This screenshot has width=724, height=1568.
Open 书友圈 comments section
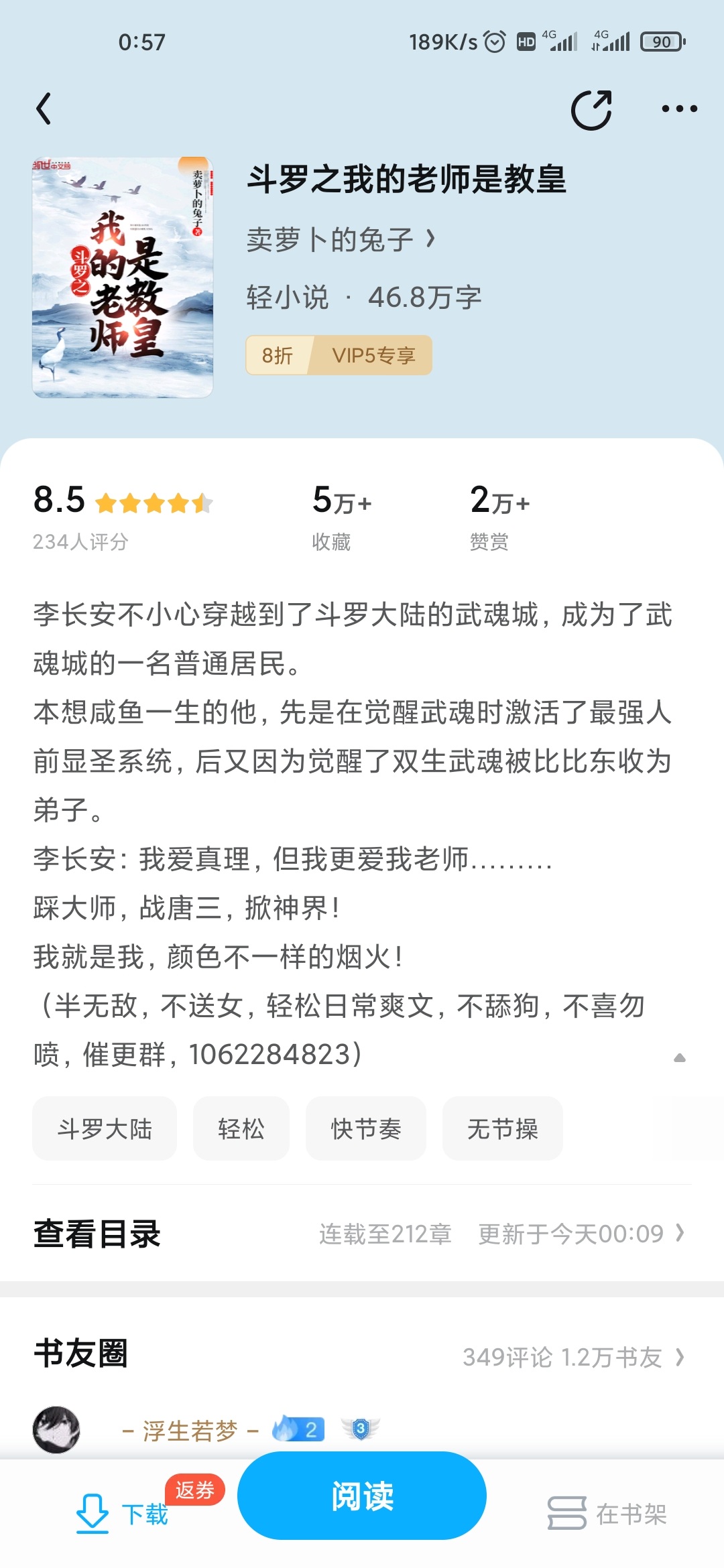point(362,1355)
